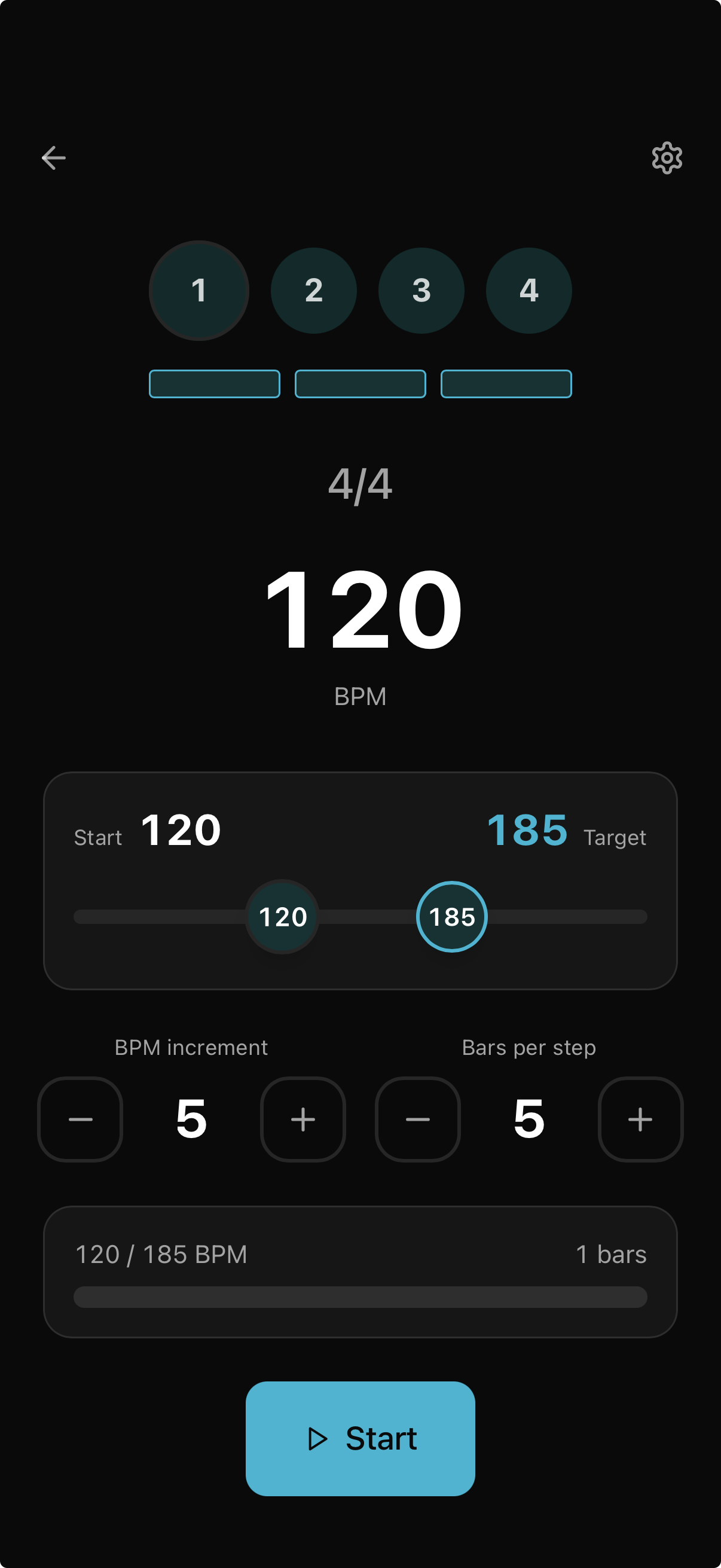Toggle the first accent bar
Screen dimensions: 721x1568
(214, 384)
